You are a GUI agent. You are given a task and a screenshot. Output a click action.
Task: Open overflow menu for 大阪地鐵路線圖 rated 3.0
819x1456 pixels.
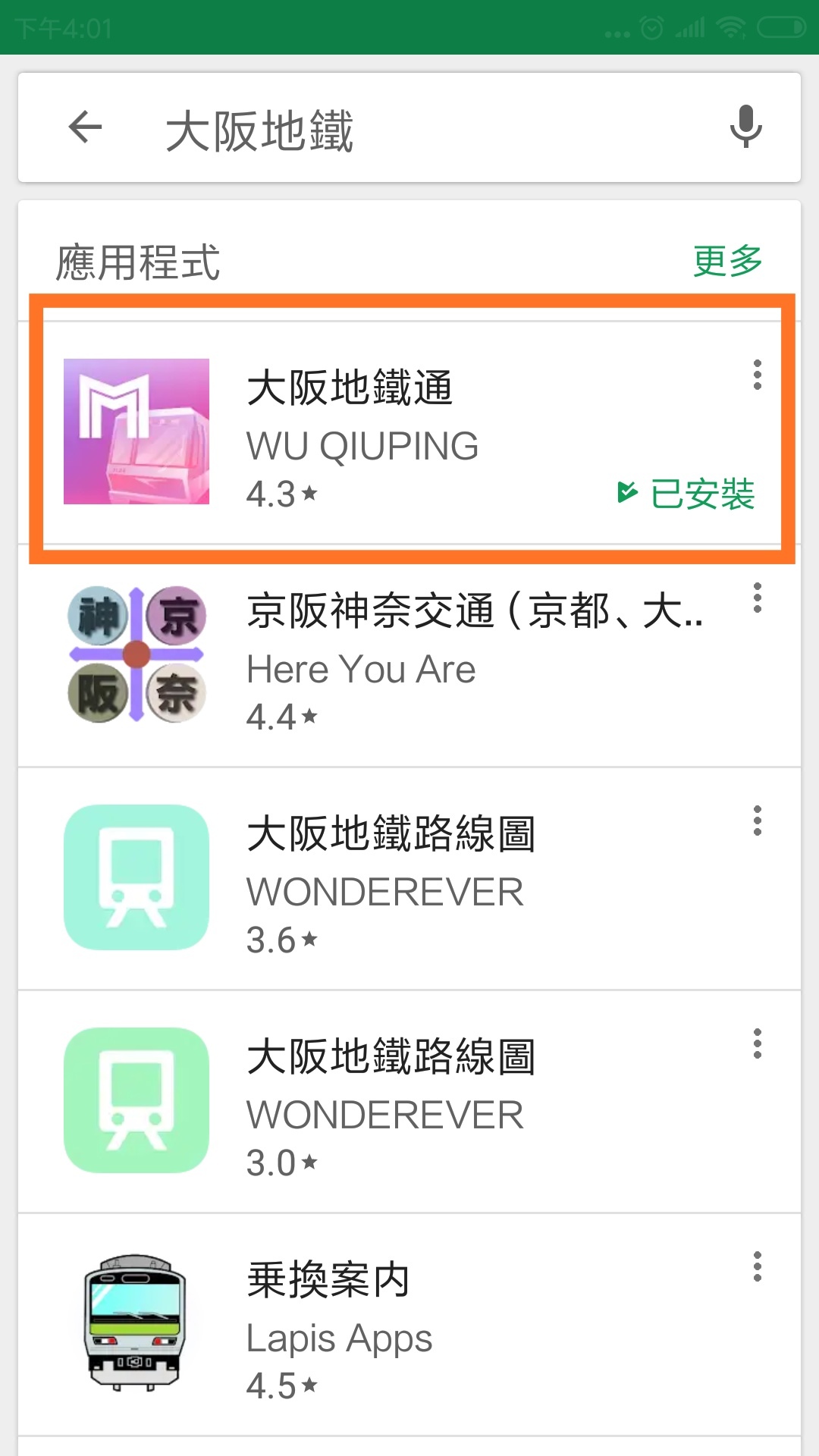click(x=757, y=1044)
